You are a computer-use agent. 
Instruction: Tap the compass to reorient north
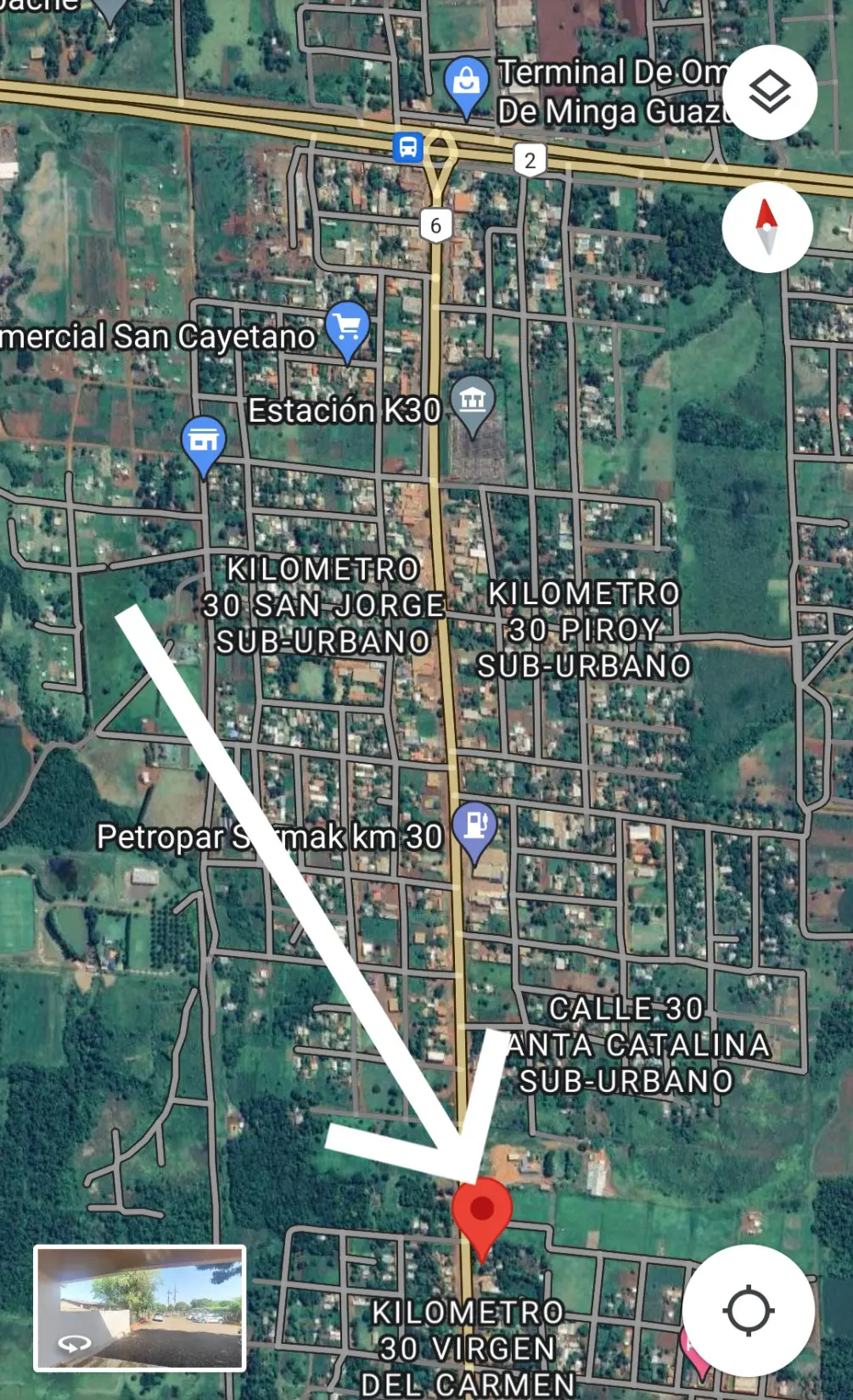[x=767, y=227]
